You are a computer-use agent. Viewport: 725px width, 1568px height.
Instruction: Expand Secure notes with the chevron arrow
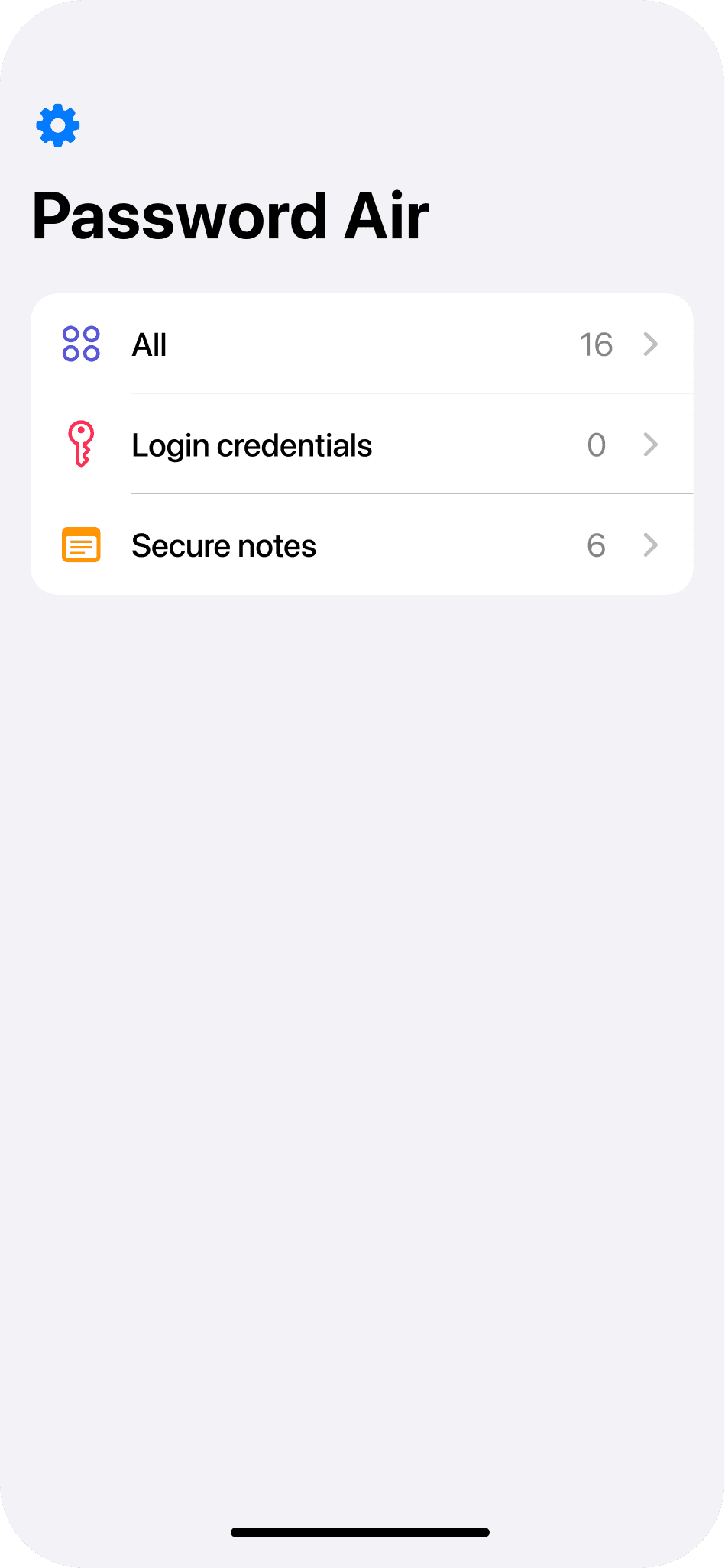(x=650, y=545)
